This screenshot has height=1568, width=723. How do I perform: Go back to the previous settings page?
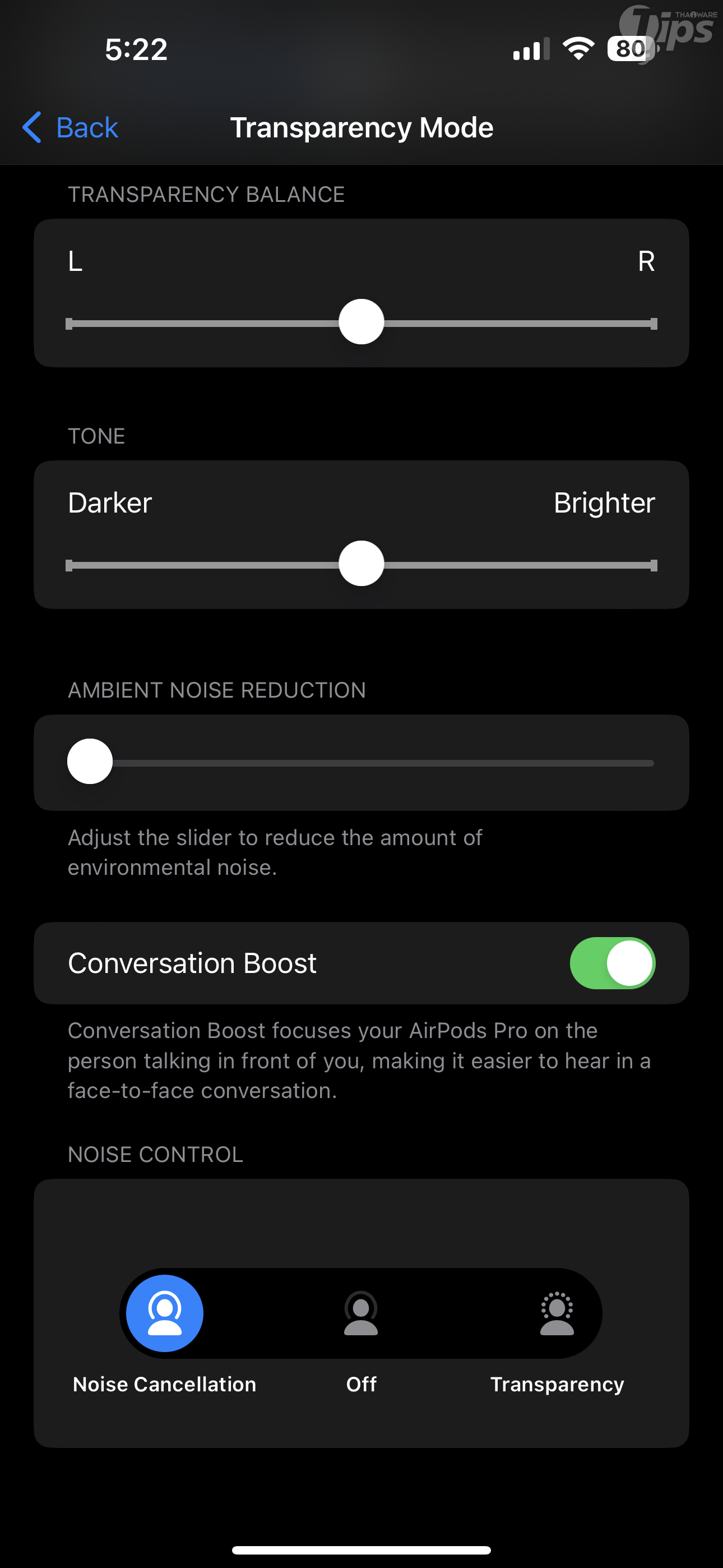71,128
